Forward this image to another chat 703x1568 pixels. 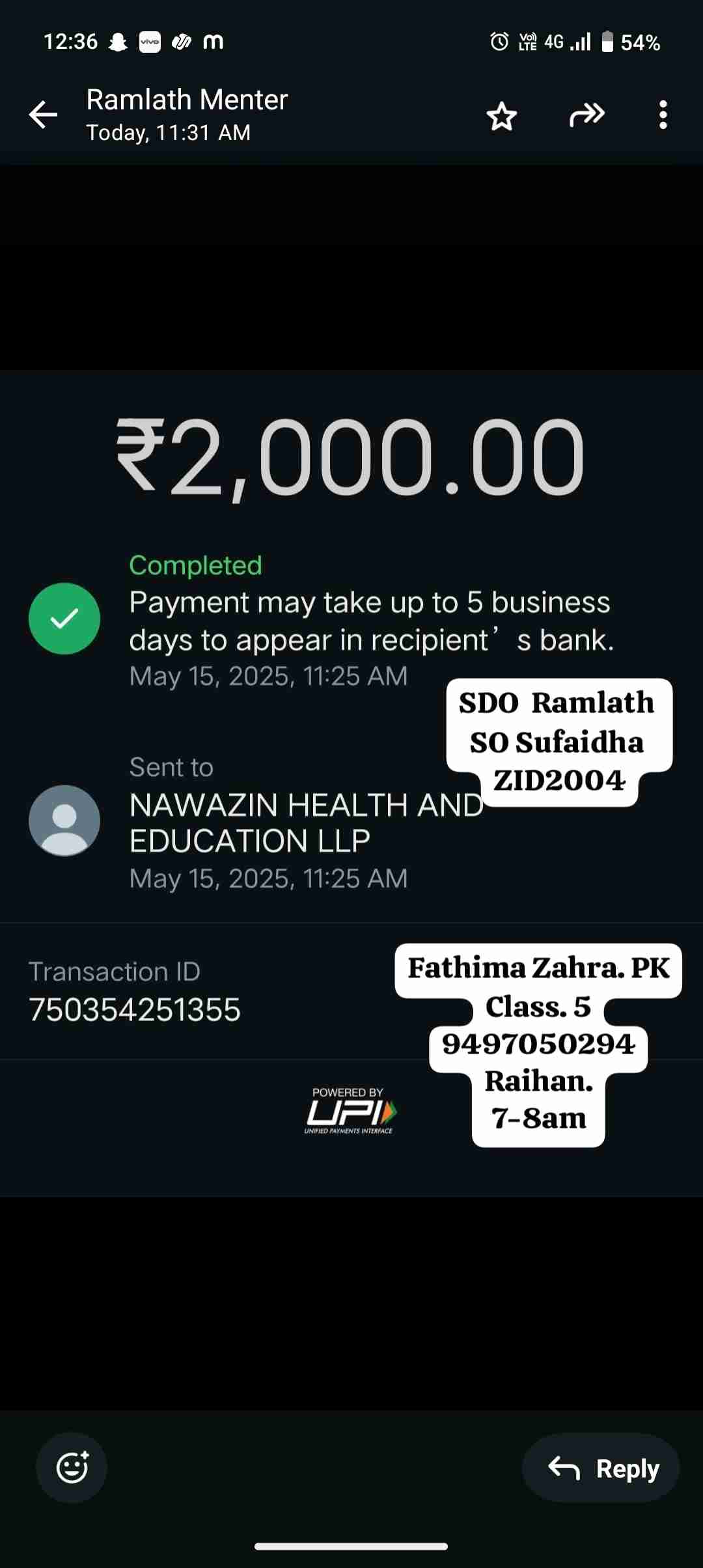[586, 115]
